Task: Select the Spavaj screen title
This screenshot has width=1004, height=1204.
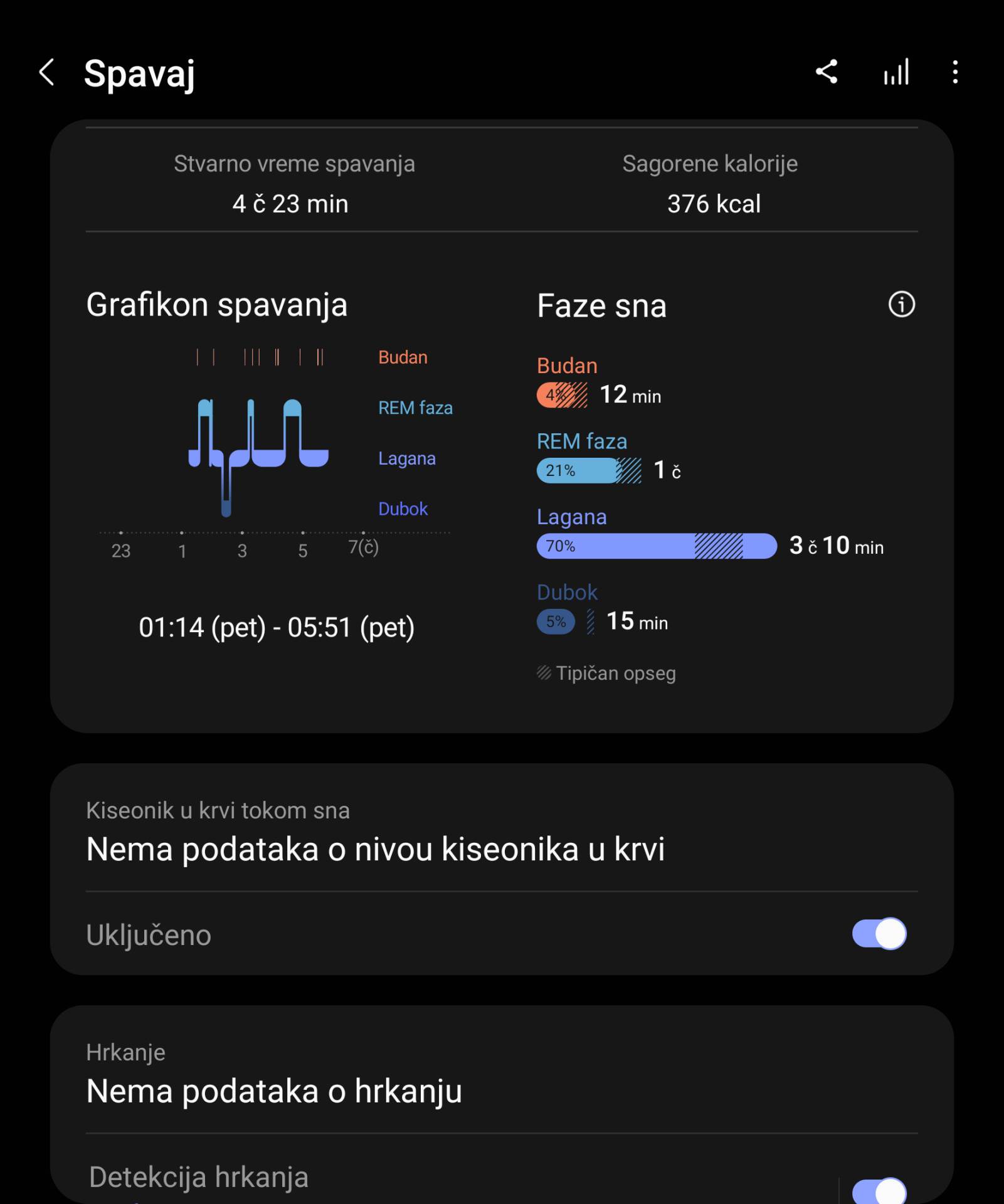Action: [x=139, y=73]
